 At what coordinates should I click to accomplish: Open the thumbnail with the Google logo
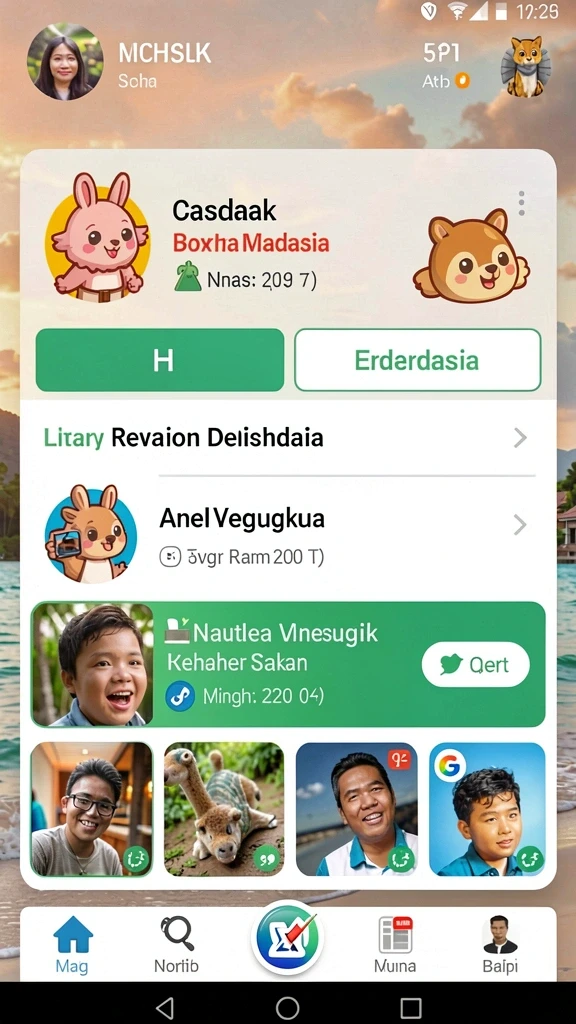487,809
